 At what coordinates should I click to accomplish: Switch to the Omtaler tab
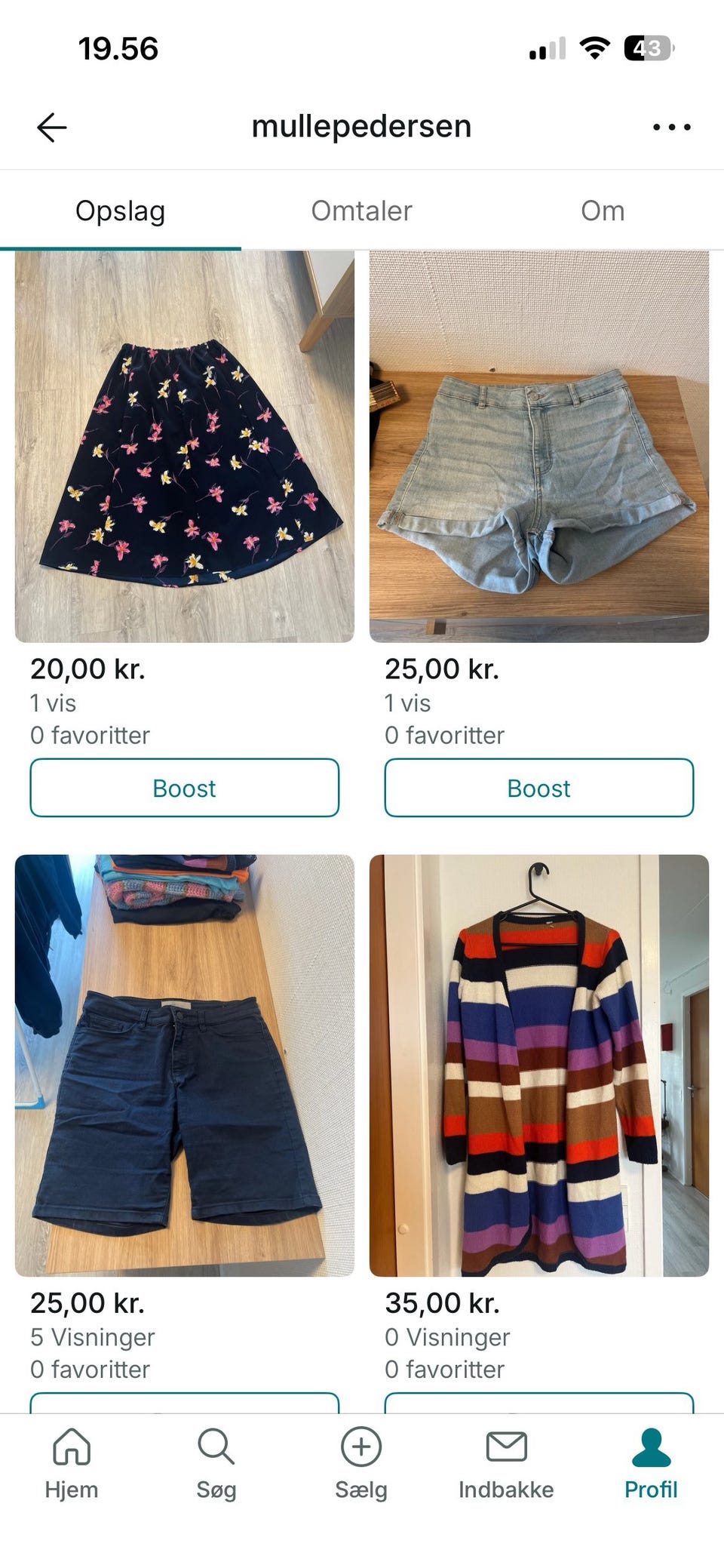(360, 211)
